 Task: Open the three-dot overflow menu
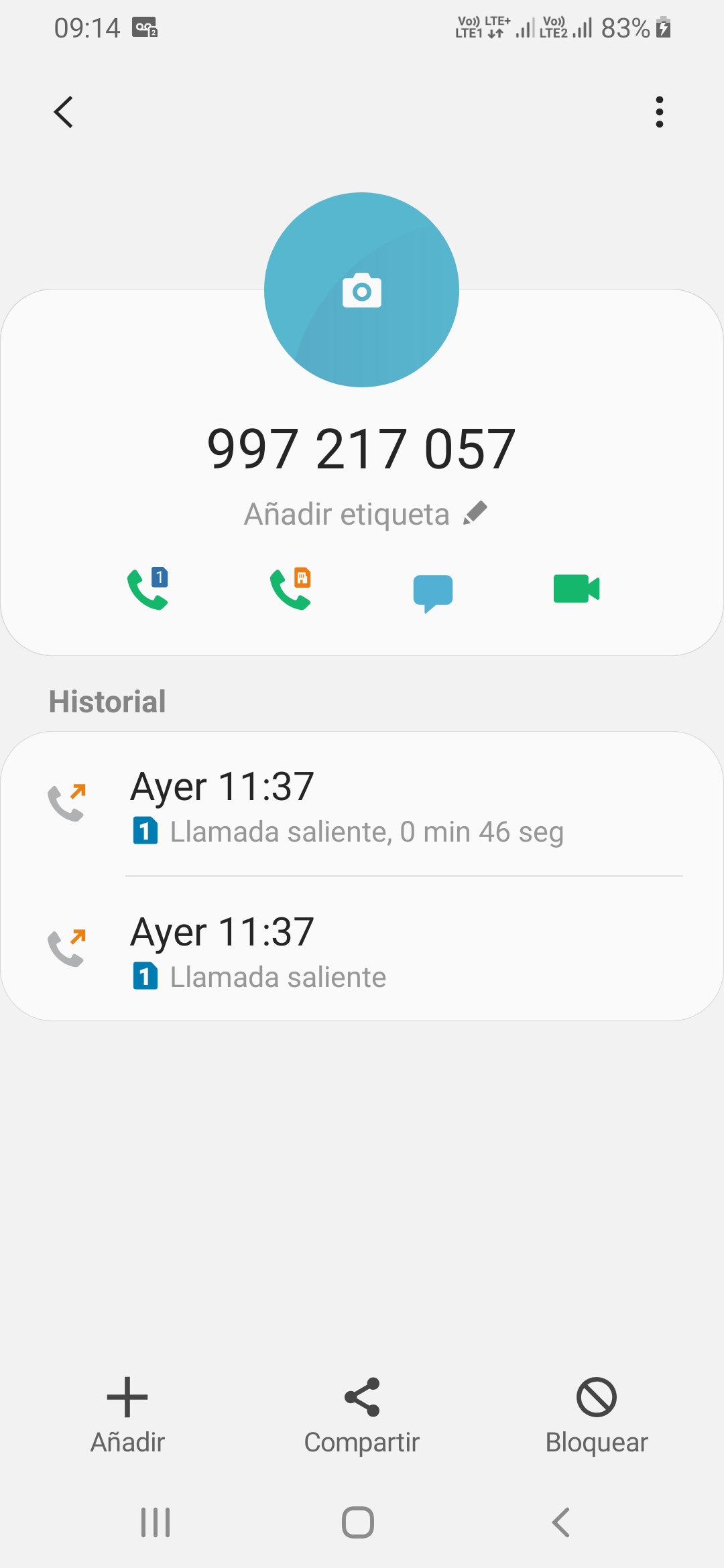(x=660, y=112)
